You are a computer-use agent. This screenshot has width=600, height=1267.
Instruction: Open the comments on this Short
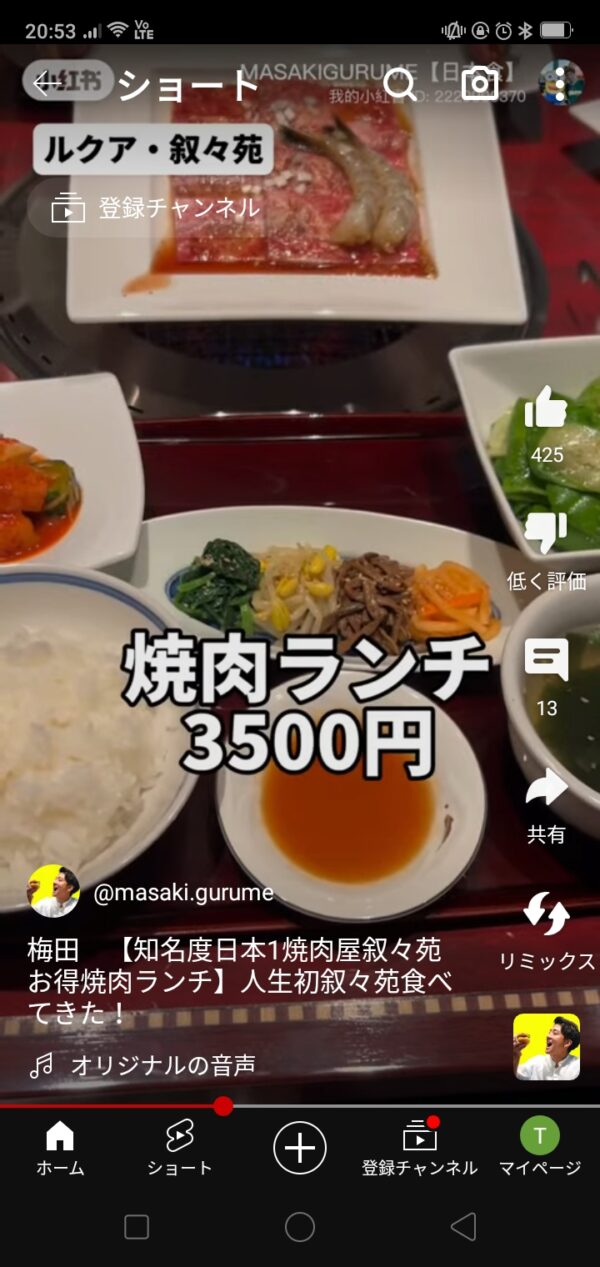546,662
